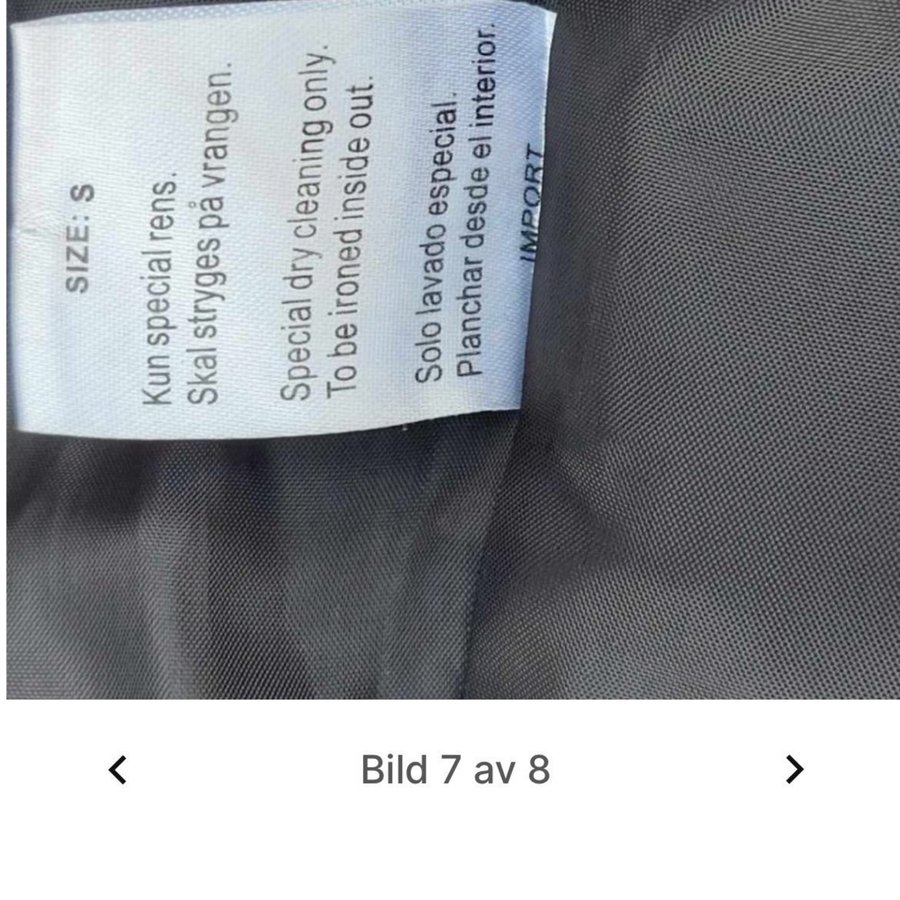This screenshot has width=900, height=900.
Task: Go to the next image
Action: click(794, 769)
